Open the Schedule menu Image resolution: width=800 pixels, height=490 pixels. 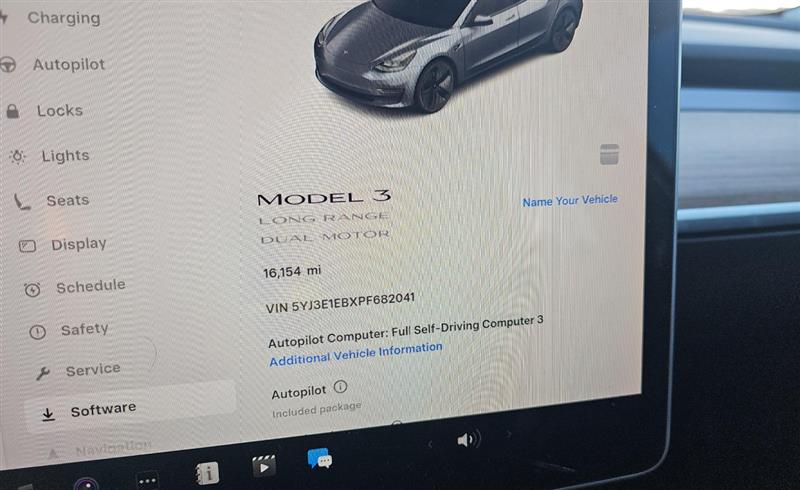[89, 287]
